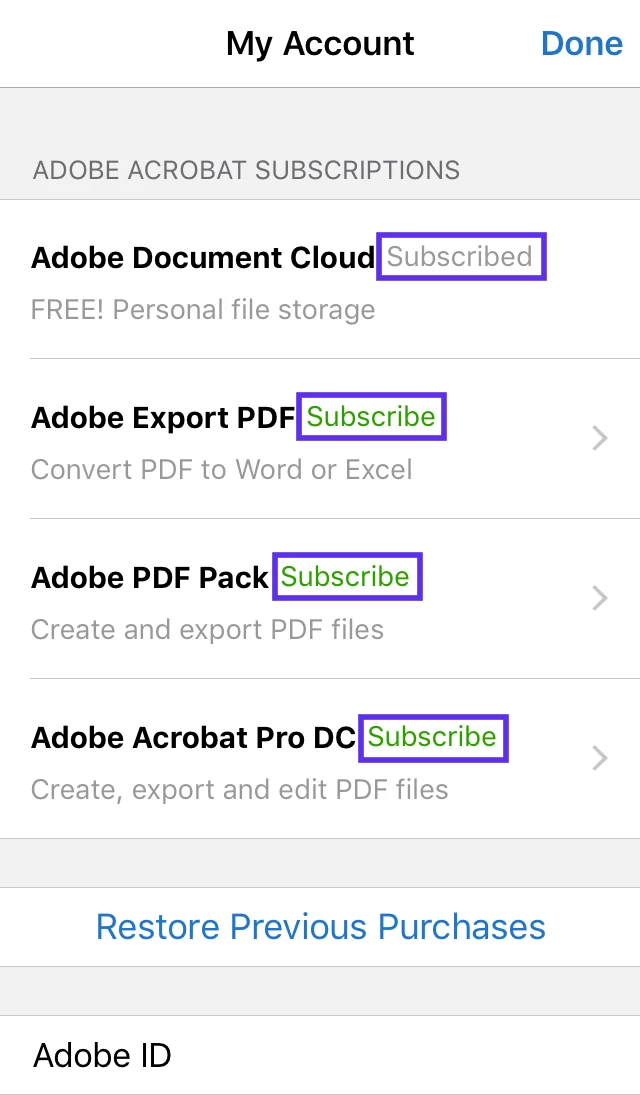This screenshot has height=1095, width=640.
Task: Open the Adobe ID row
Action: coord(320,1055)
